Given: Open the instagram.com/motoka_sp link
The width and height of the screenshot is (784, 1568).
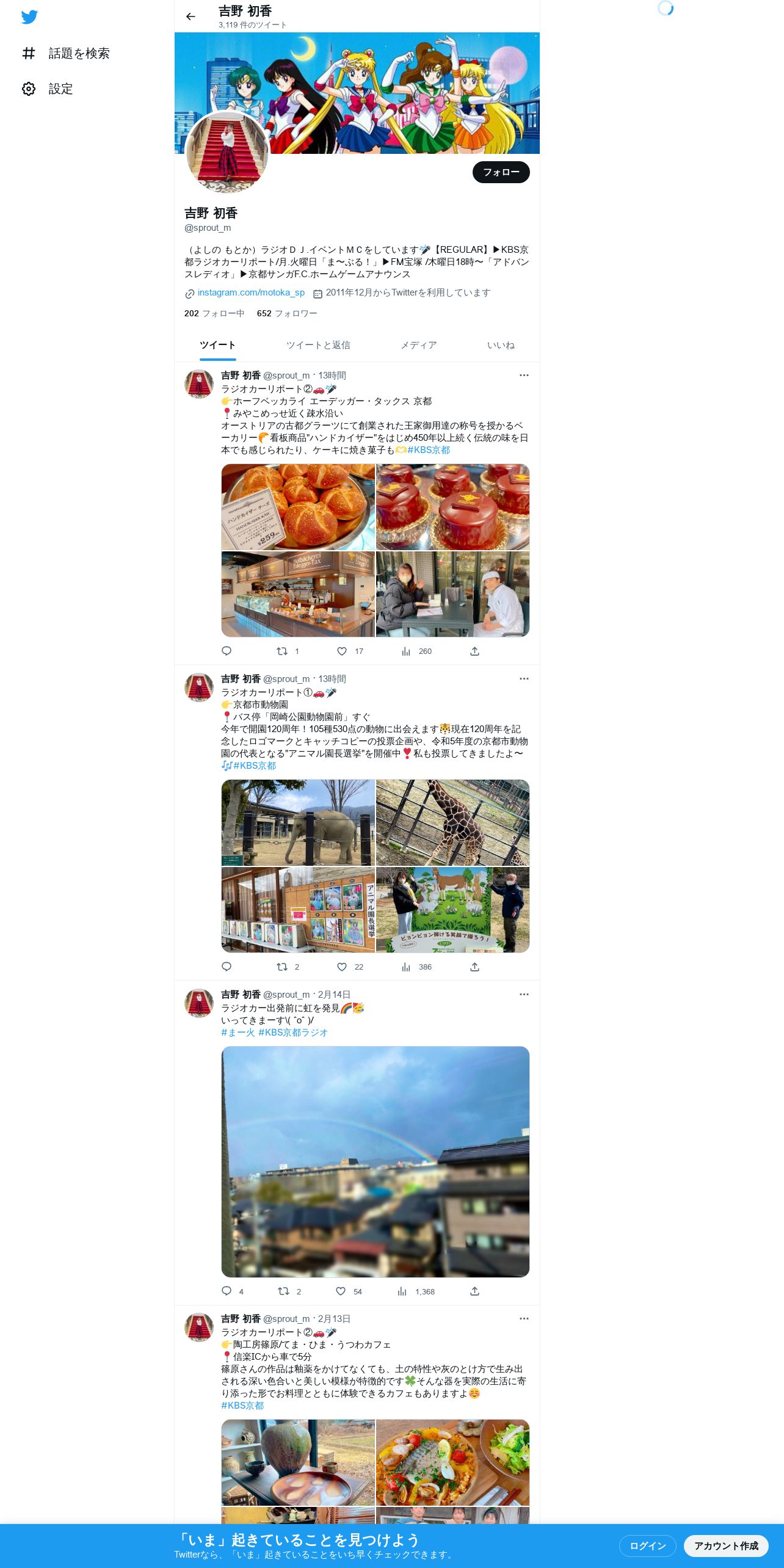Looking at the screenshot, I should (251, 292).
